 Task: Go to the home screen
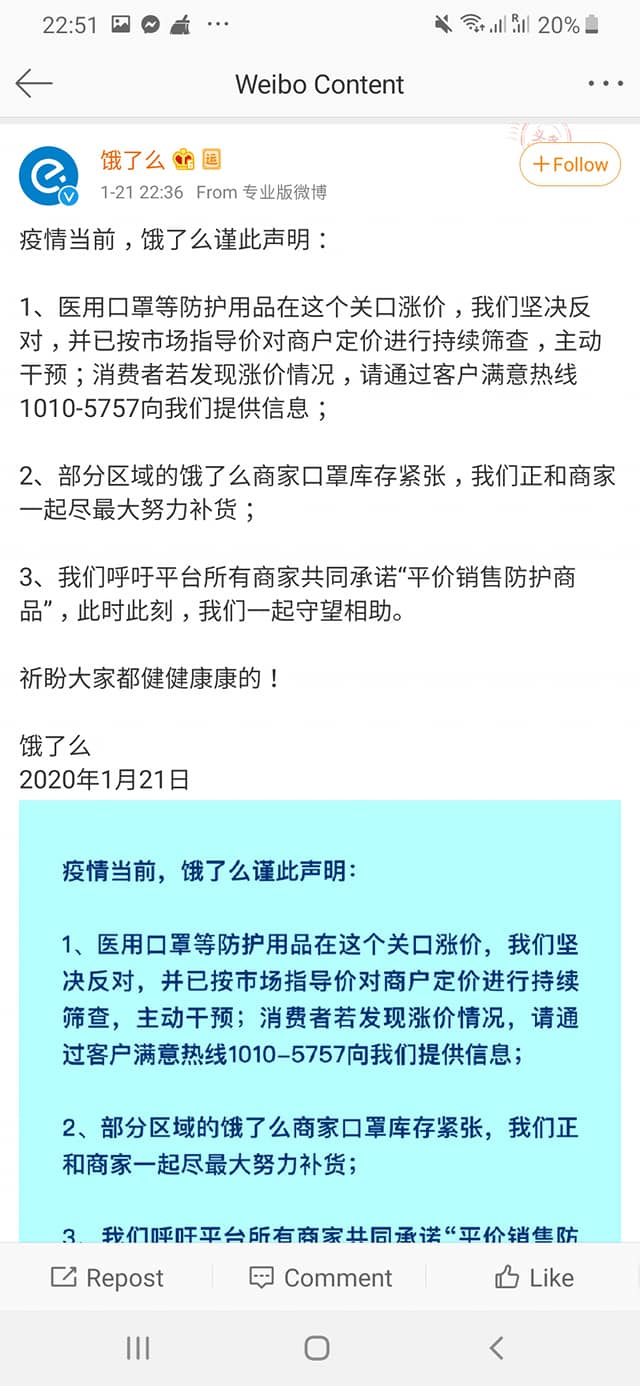tap(317, 1348)
